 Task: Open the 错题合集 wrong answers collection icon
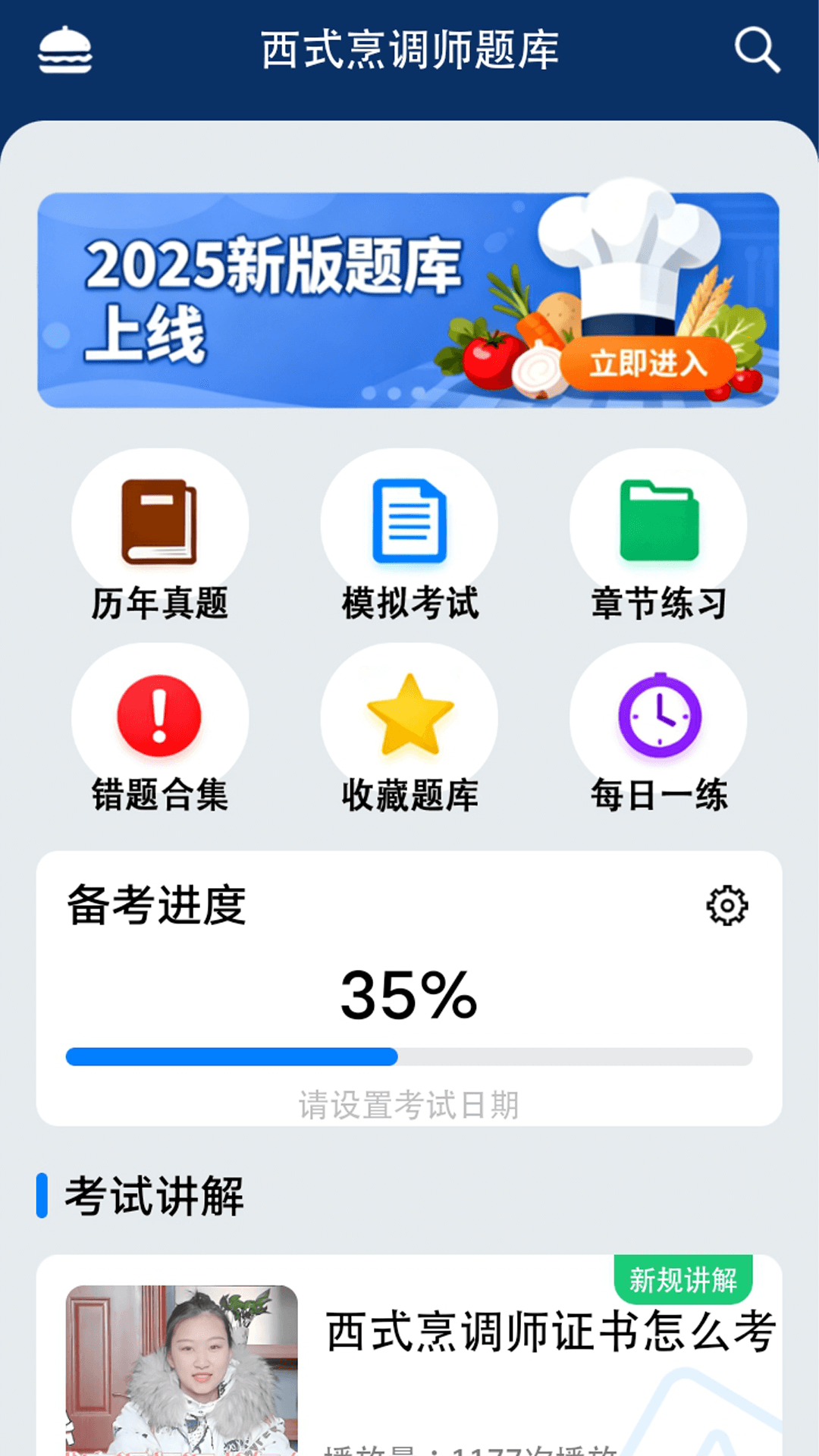coord(159,715)
